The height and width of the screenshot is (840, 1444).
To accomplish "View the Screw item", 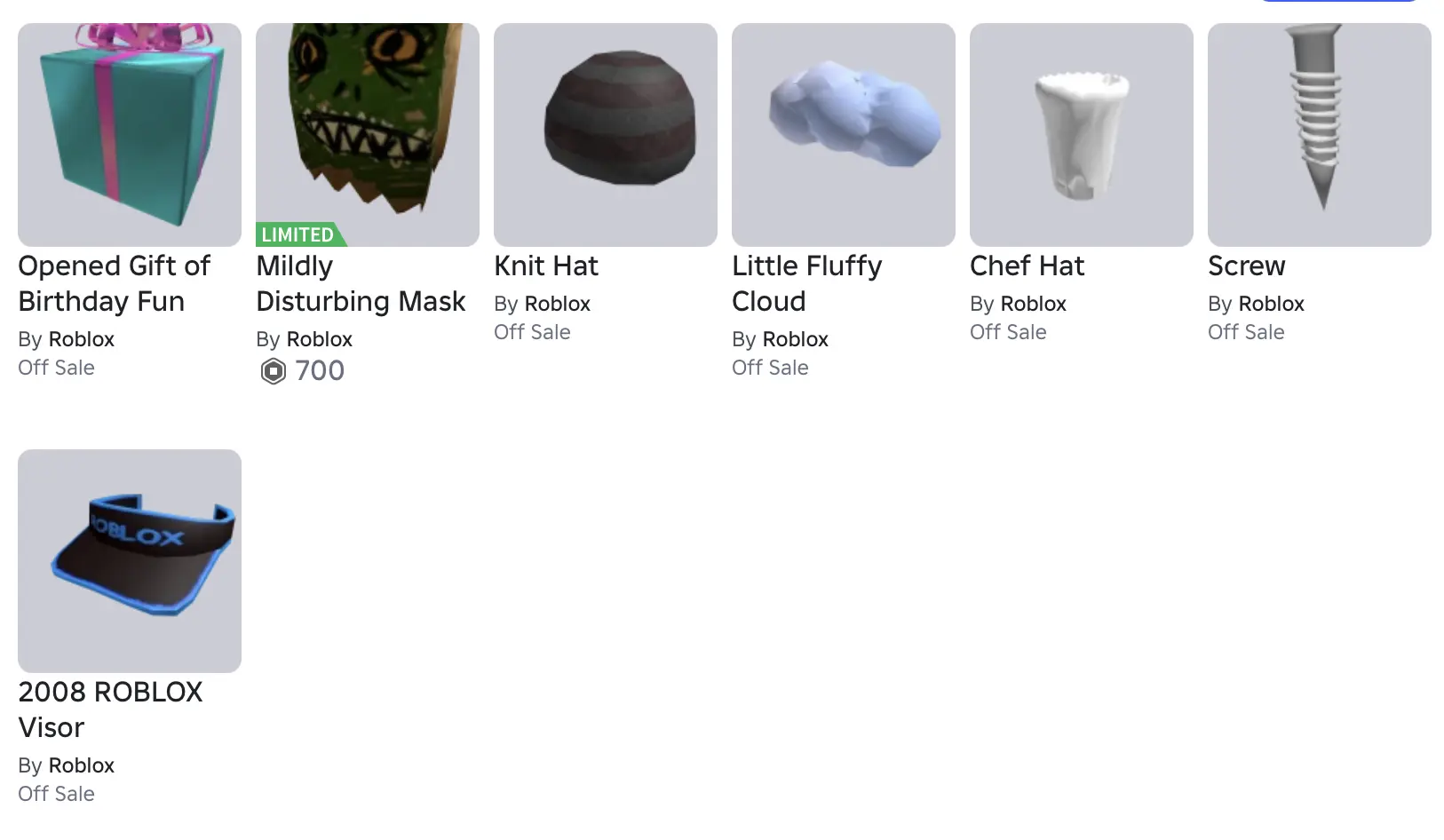I will point(1319,135).
